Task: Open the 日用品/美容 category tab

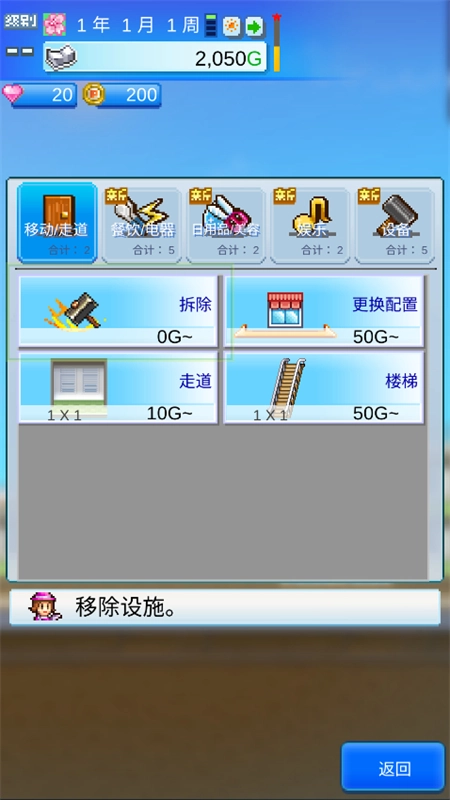Action: pos(226,224)
